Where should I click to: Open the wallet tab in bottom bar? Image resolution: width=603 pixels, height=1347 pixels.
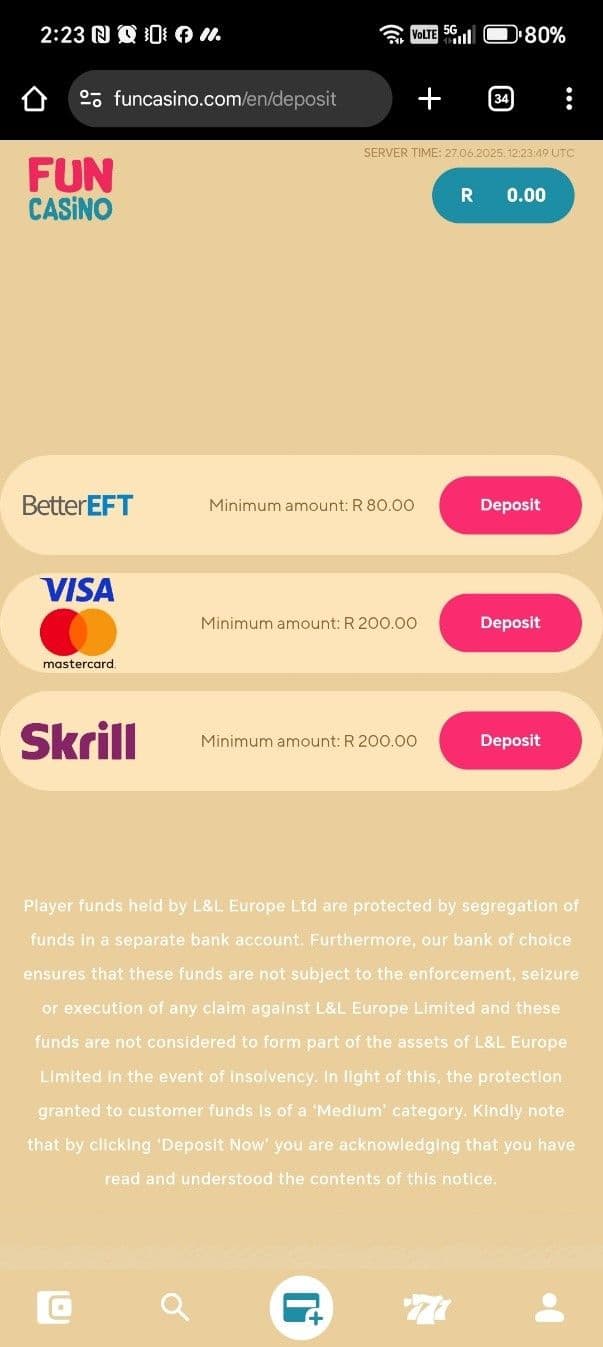[x=54, y=1307]
